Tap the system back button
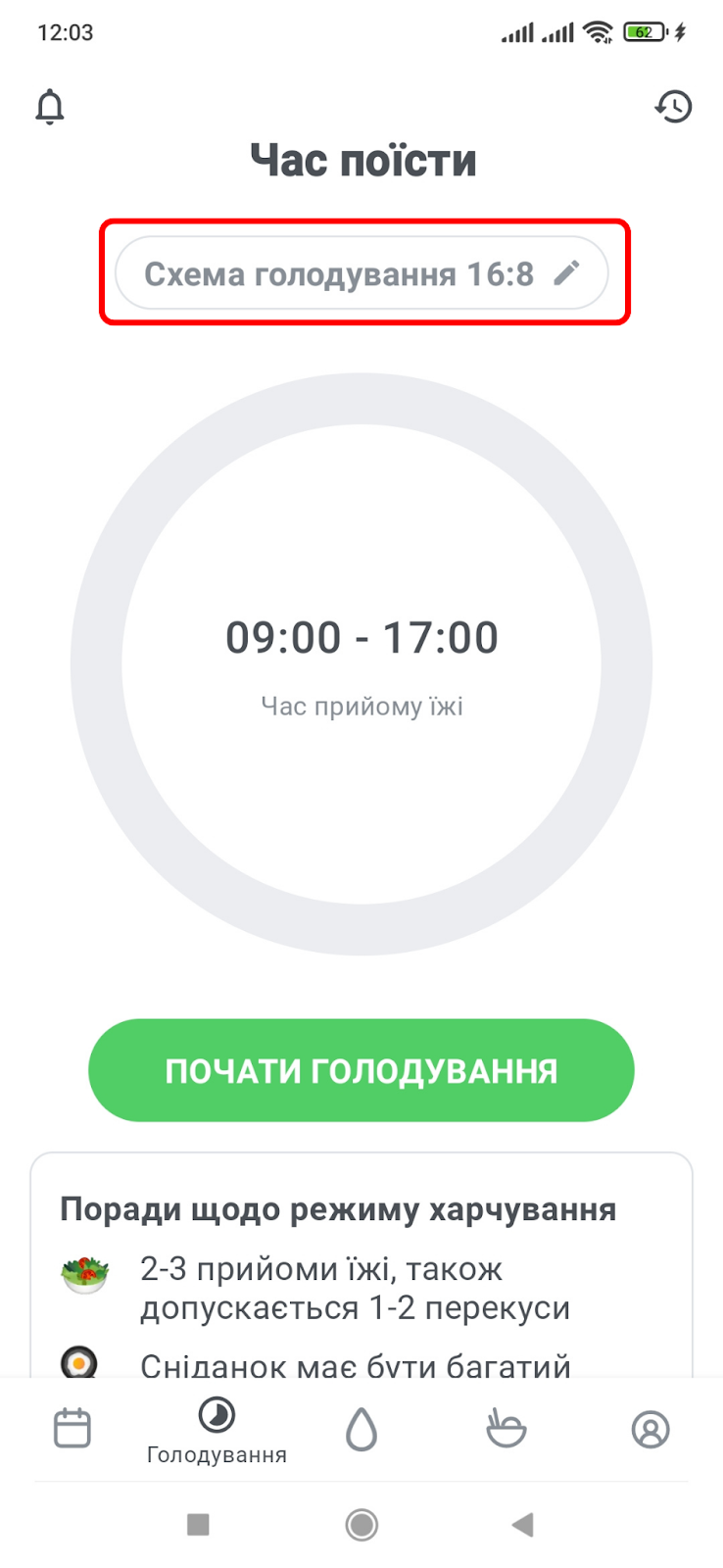723x1568 pixels. [523, 1524]
